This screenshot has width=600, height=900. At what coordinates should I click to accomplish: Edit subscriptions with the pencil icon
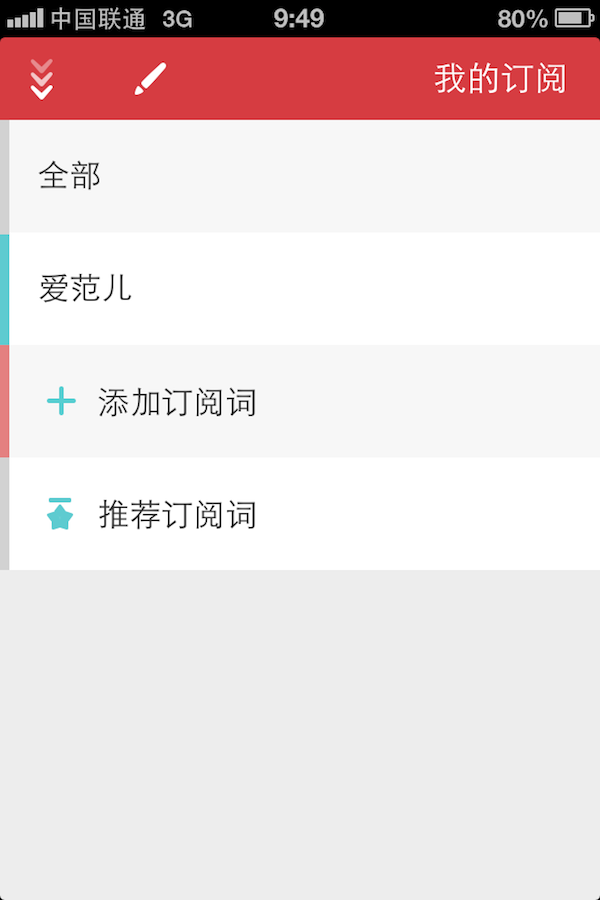tap(150, 79)
